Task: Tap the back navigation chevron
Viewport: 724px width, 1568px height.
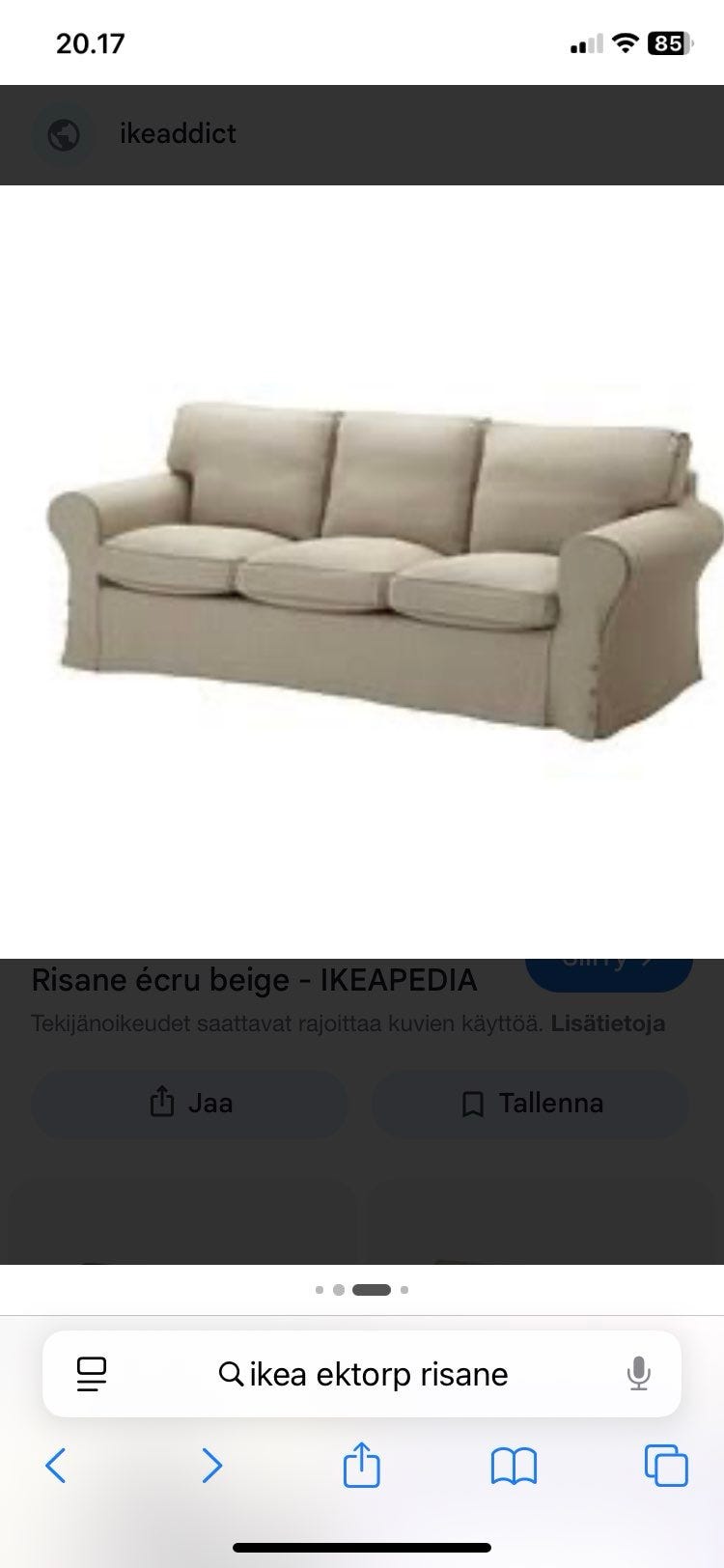Action: tap(55, 1467)
